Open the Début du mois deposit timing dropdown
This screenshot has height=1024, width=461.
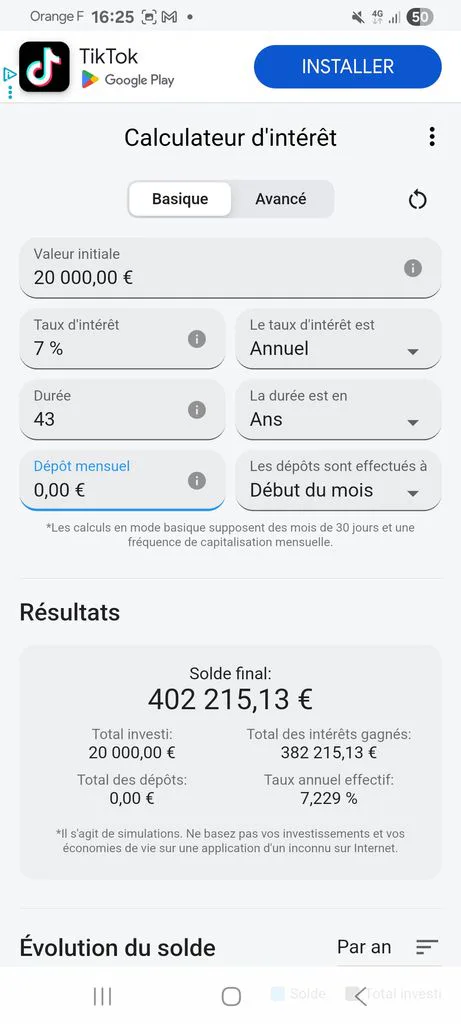[338, 481]
